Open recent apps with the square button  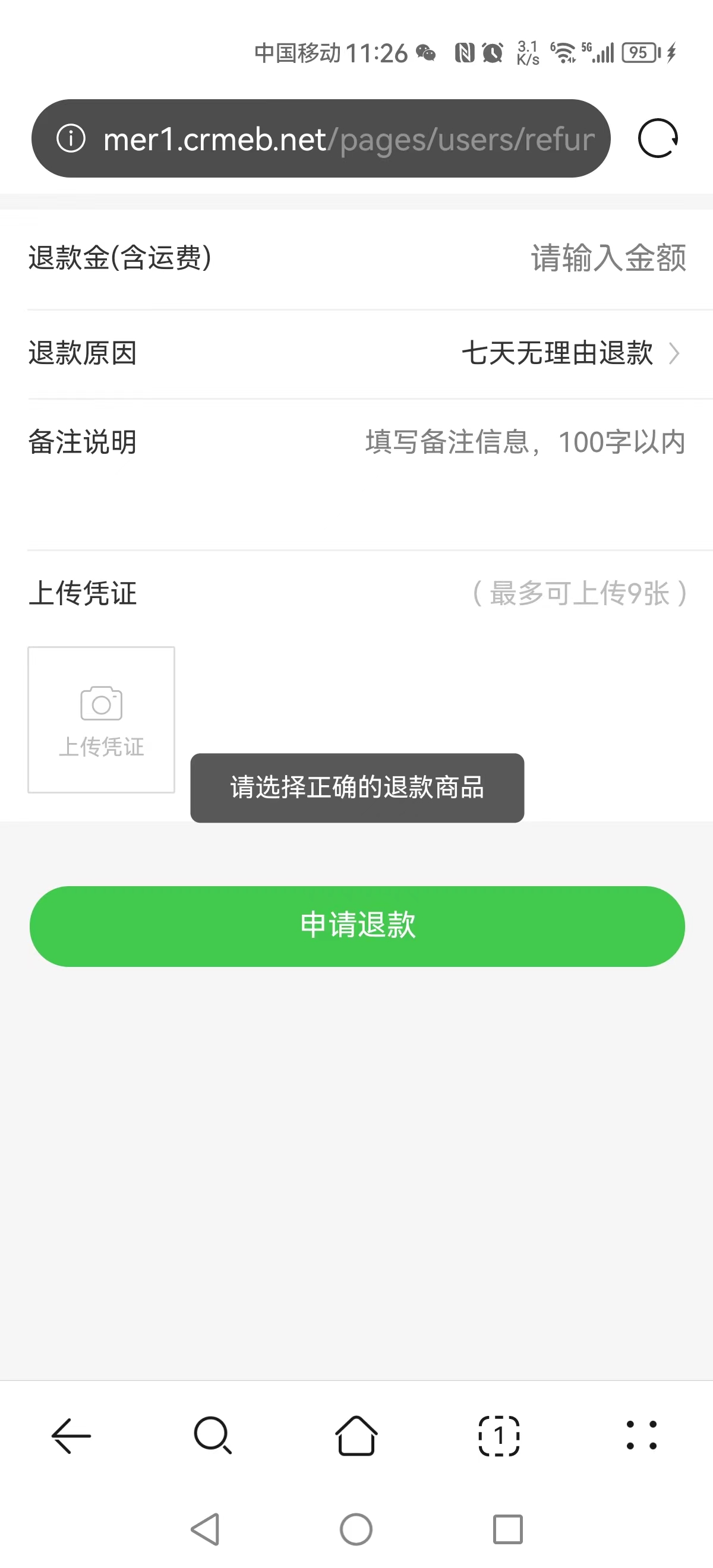[x=508, y=1529]
